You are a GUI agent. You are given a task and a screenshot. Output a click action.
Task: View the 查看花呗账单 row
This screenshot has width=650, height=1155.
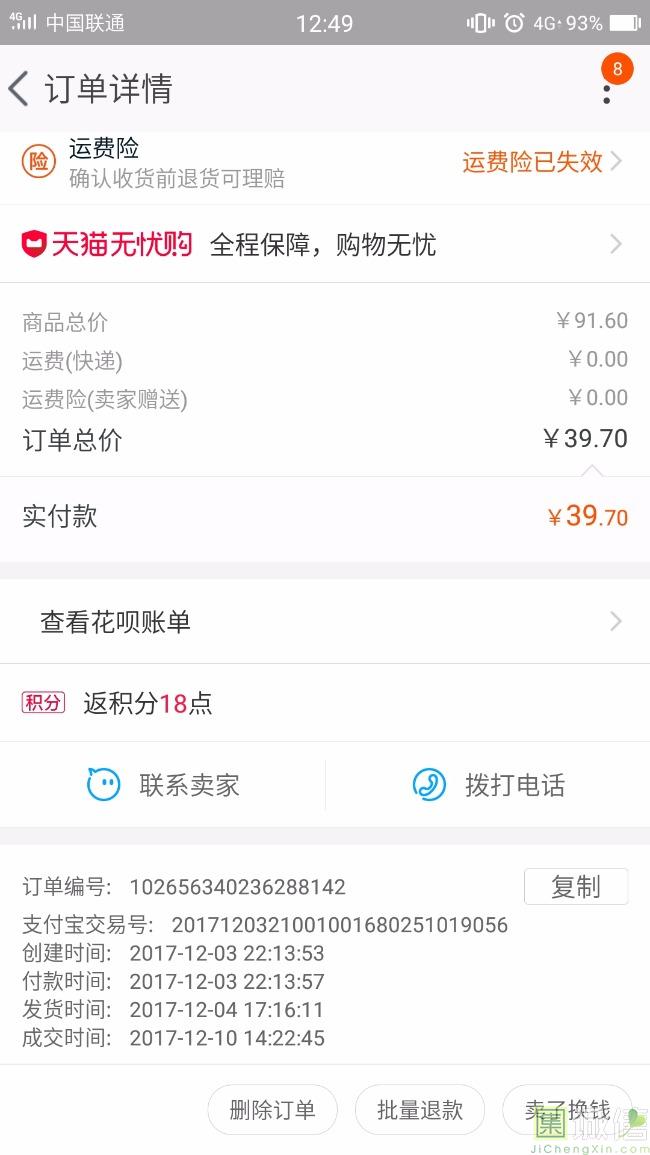[325, 622]
